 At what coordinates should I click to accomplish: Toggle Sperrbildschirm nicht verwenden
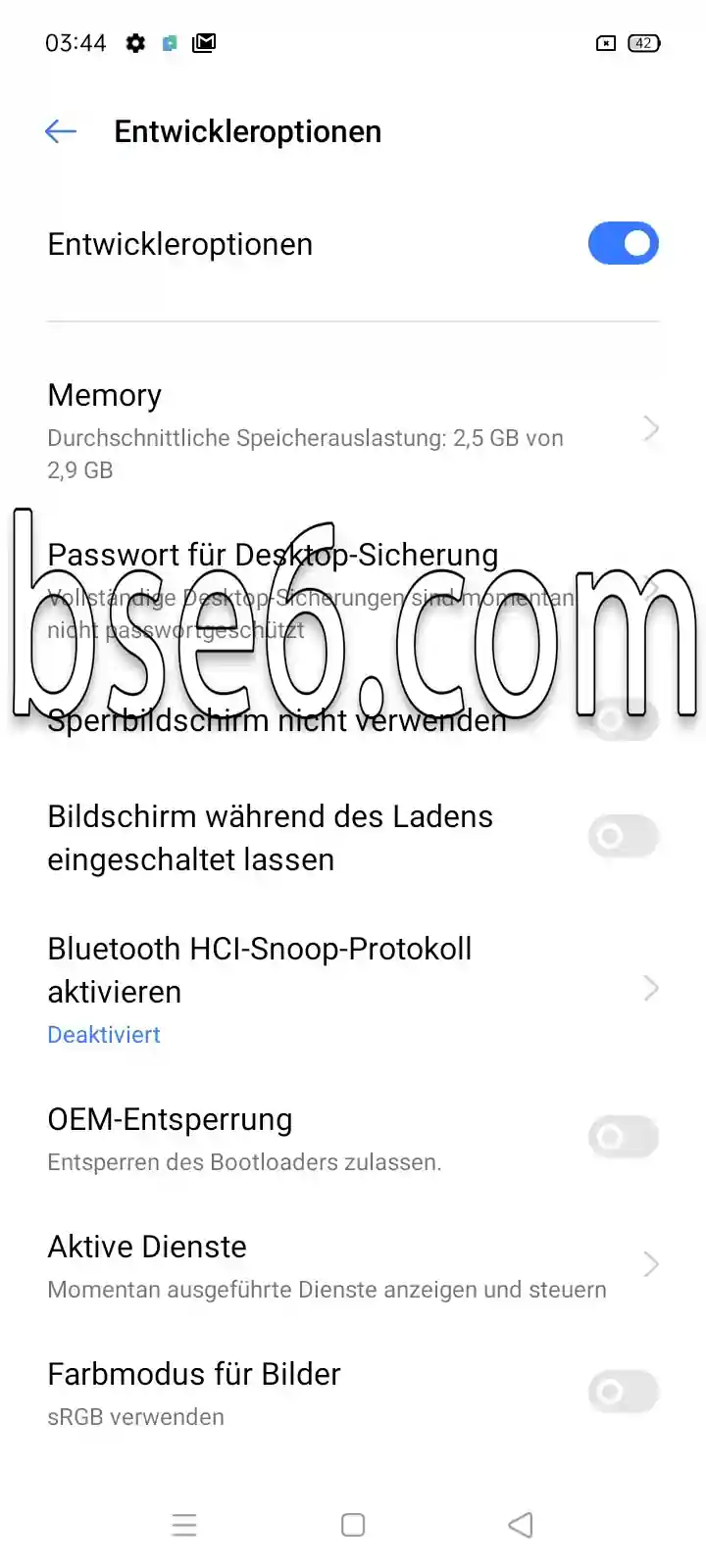(x=624, y=720)
